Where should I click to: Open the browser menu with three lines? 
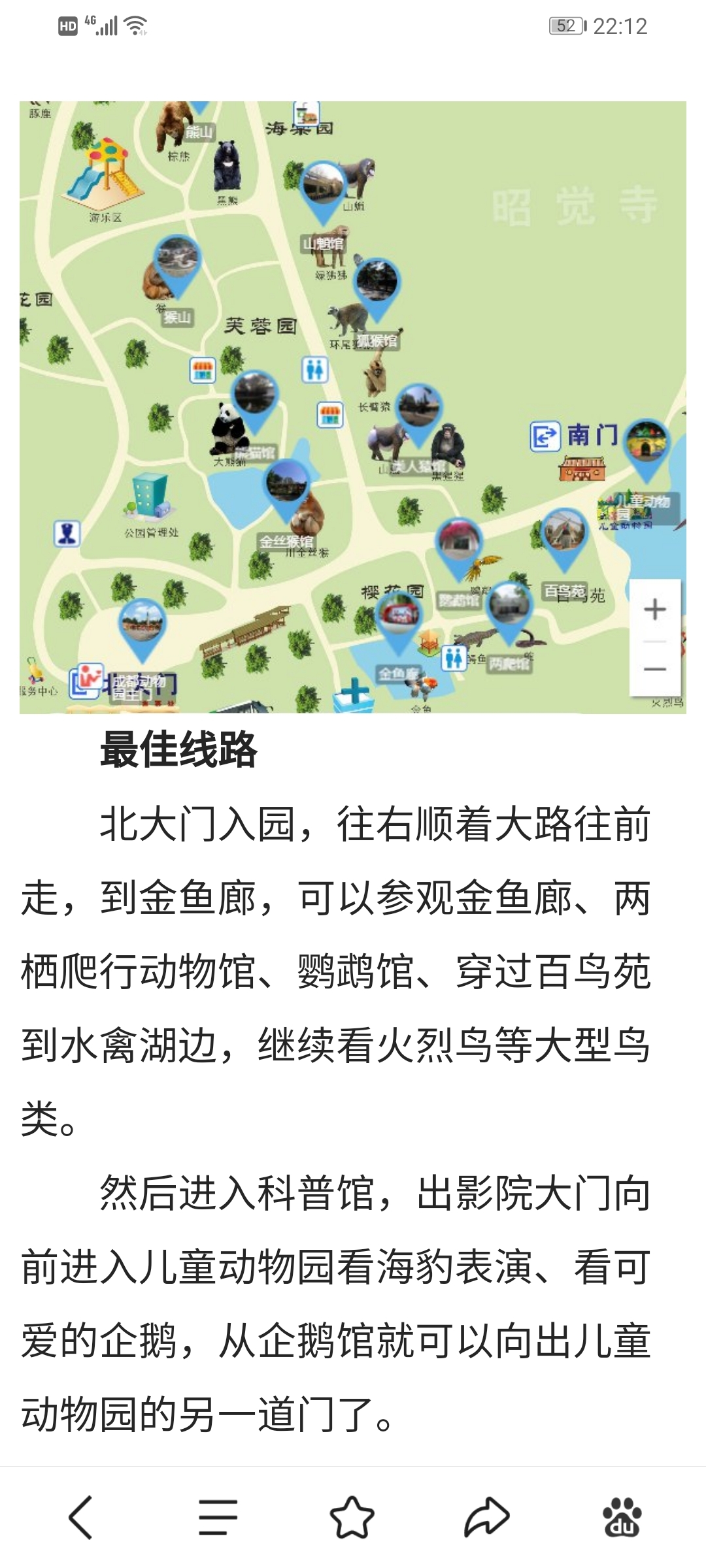(218, 1517)
